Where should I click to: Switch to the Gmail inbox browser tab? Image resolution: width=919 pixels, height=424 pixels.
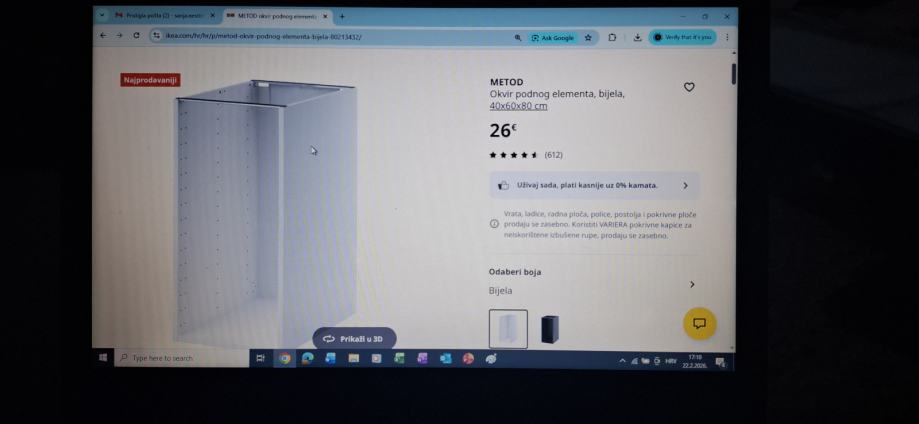click(162, 16)
